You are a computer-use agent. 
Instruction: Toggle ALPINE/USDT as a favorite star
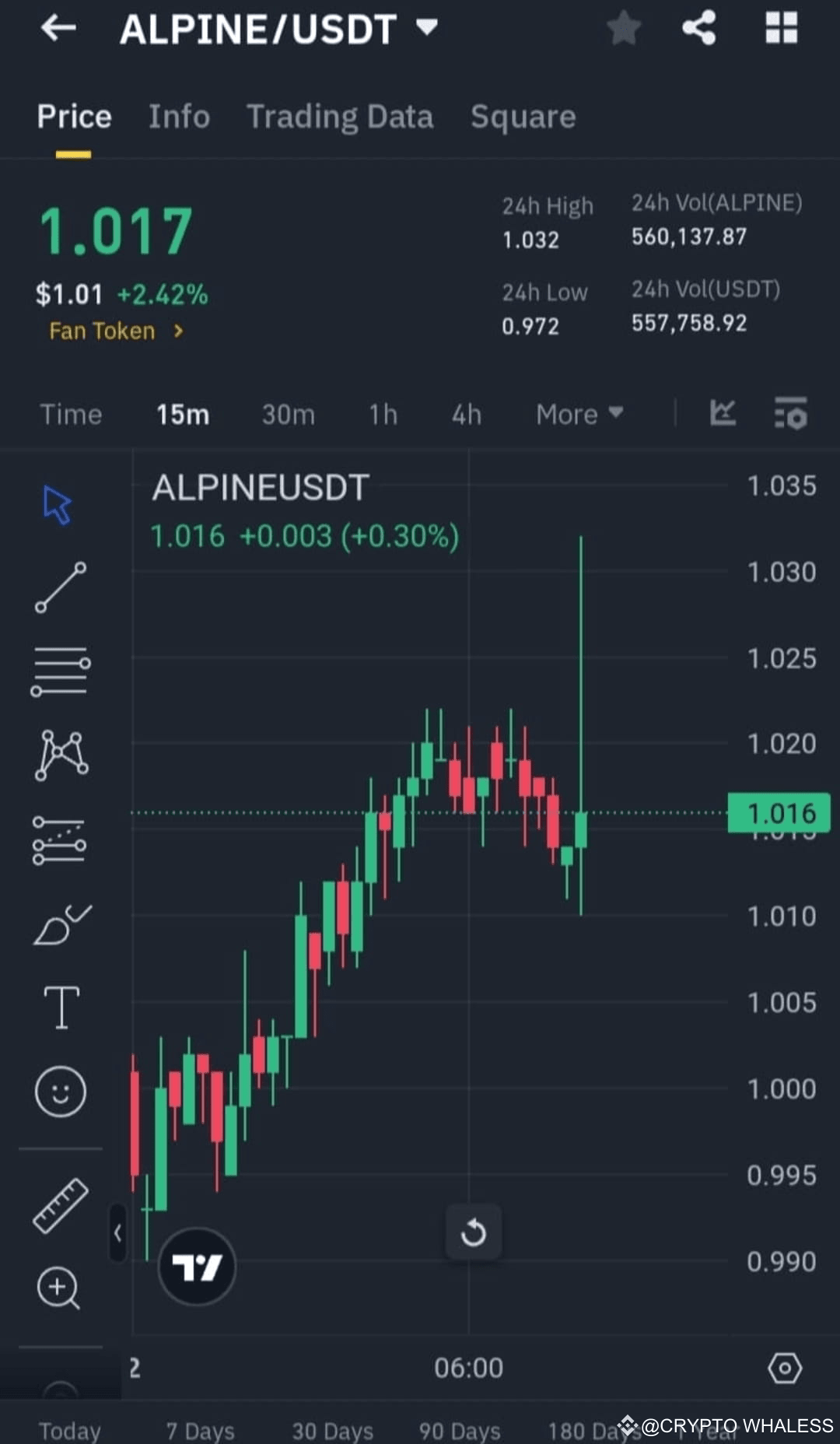point(623,30)
